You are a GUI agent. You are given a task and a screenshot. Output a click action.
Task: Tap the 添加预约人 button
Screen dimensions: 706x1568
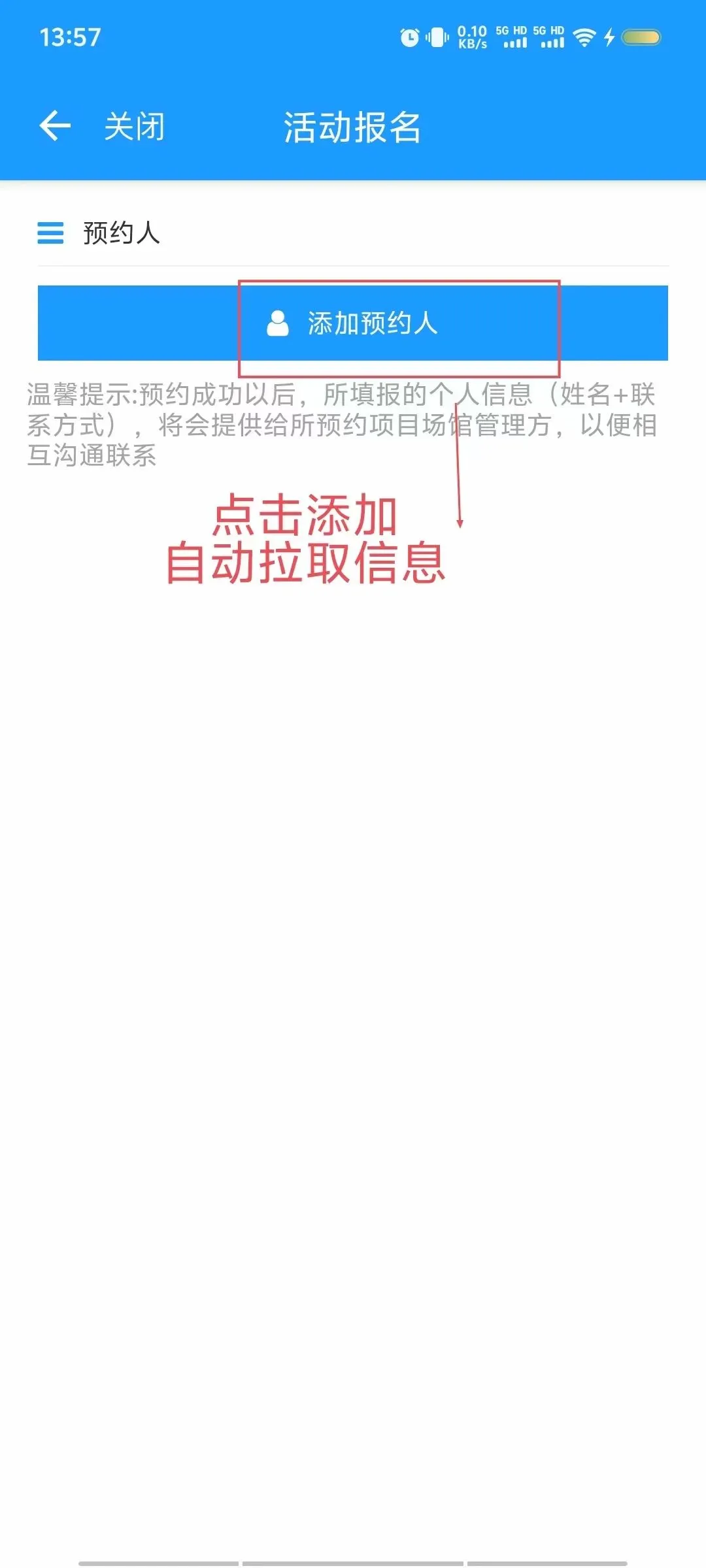coord(353,323)
